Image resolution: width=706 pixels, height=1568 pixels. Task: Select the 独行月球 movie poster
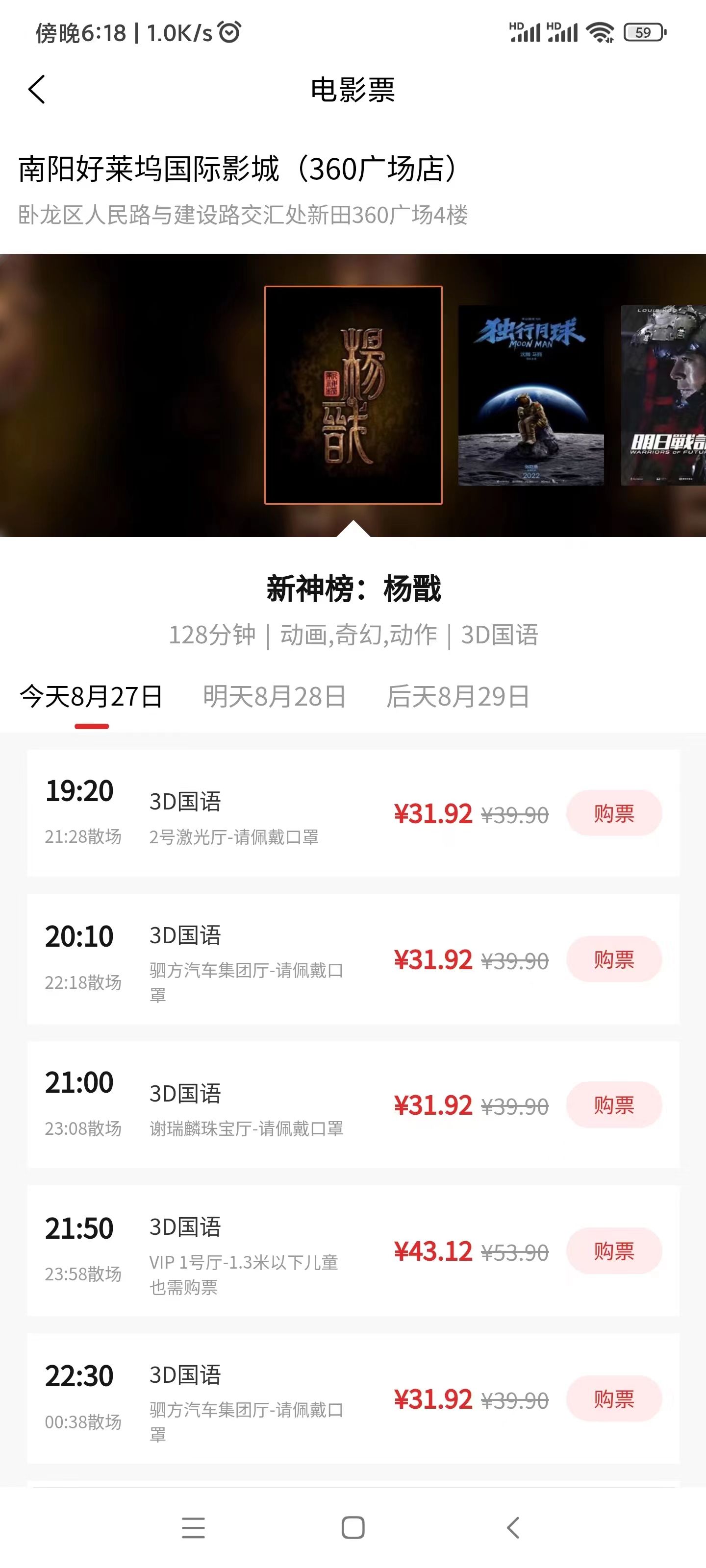pyautogui.click(x=530, y=395)
